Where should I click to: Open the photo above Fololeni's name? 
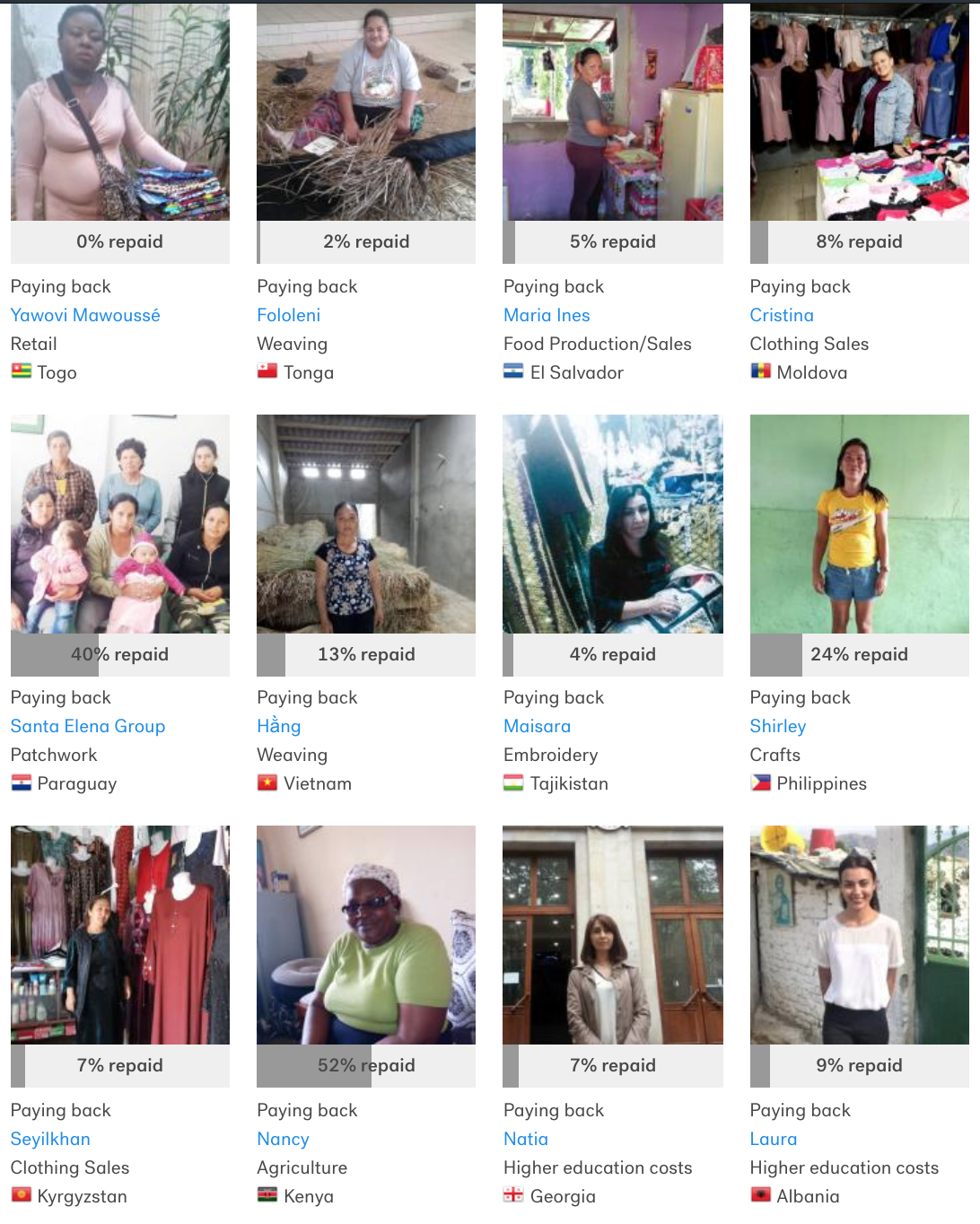366,112
